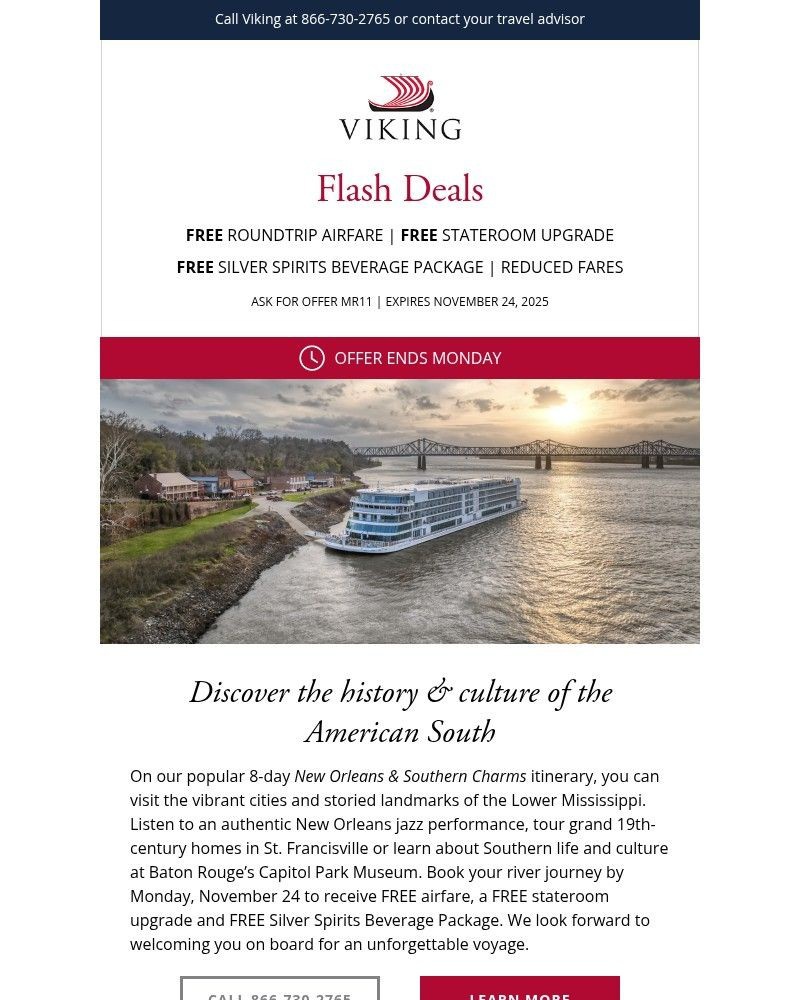The image size is (800, 1000).
Task: Click the New Orleans & Southern Charms itinerary text
Action: 410,776
